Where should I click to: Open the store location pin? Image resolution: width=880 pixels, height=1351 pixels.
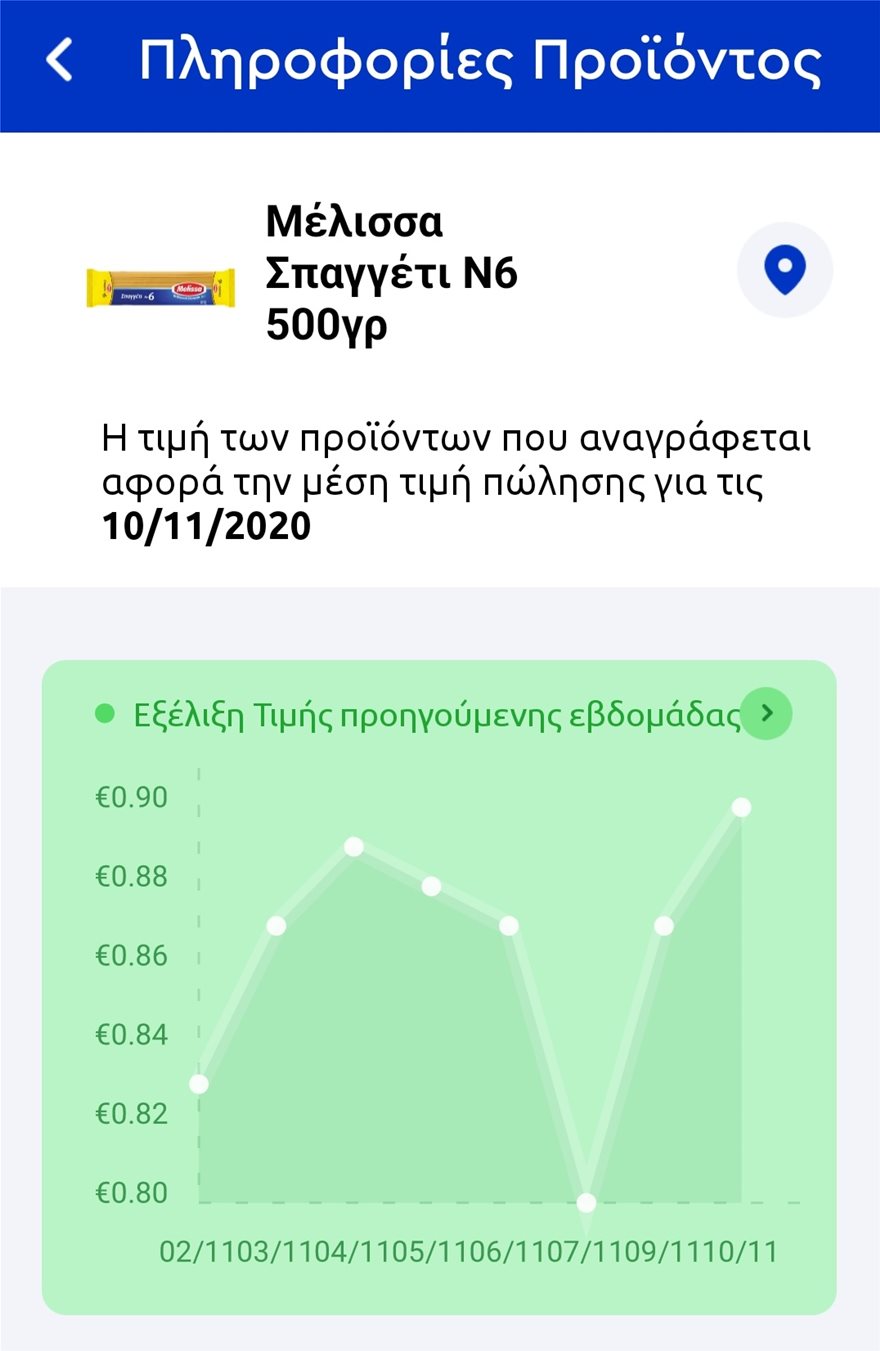point(784,270)
